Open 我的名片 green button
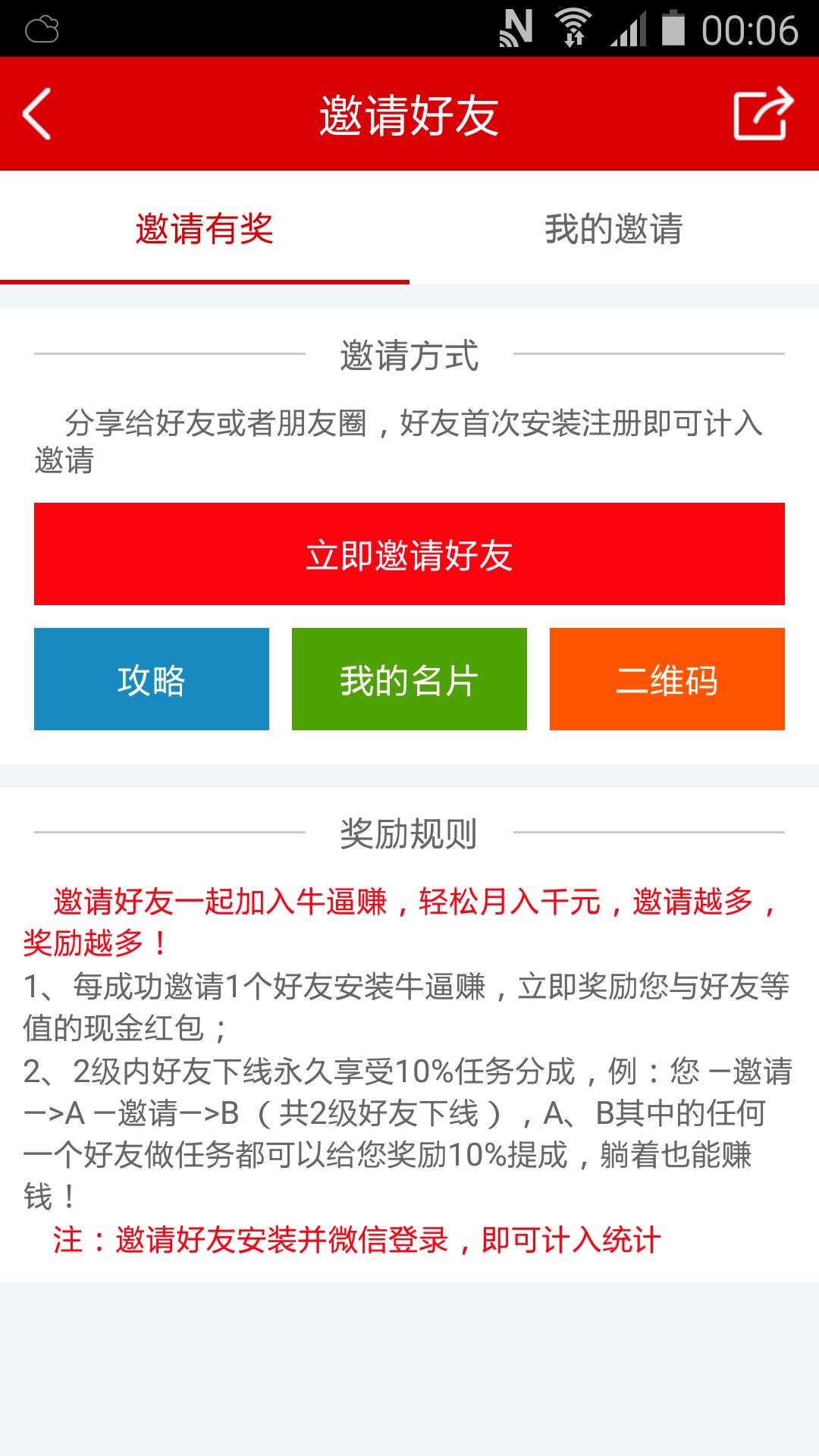819x1456 pixels. point(409,679)
